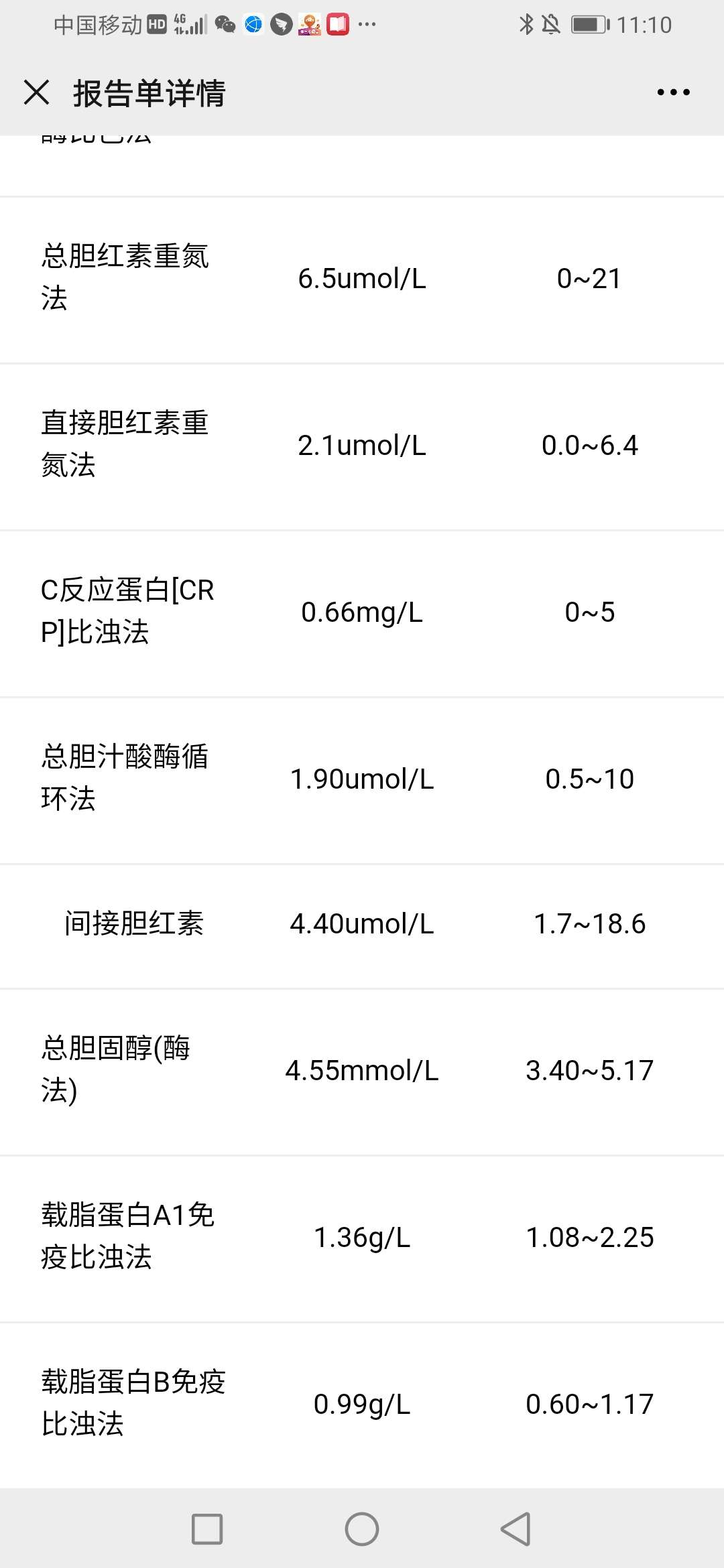Image resolution: width=724 pixels, height=1568 pixels.
Task: Tap the 间接胆红素 value 4.40umol/L
Action: pyautogui.click(x=362, y=925)
